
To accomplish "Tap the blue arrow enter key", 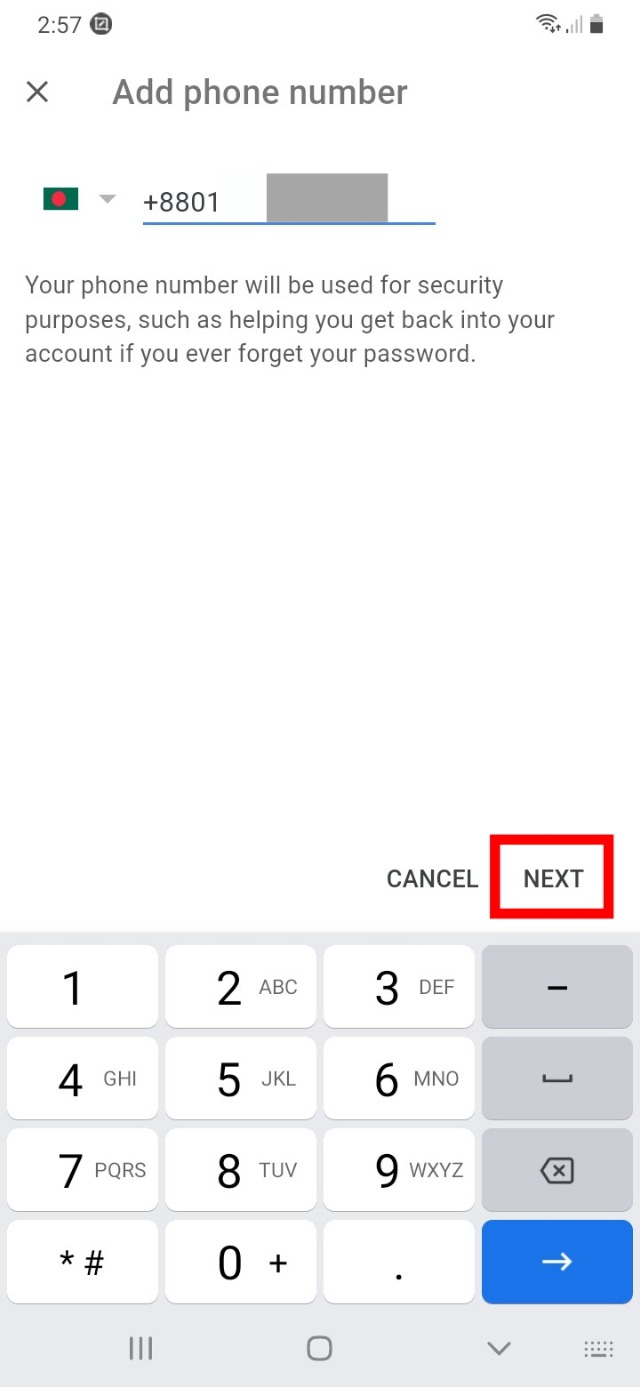I will coord(556,1261).
